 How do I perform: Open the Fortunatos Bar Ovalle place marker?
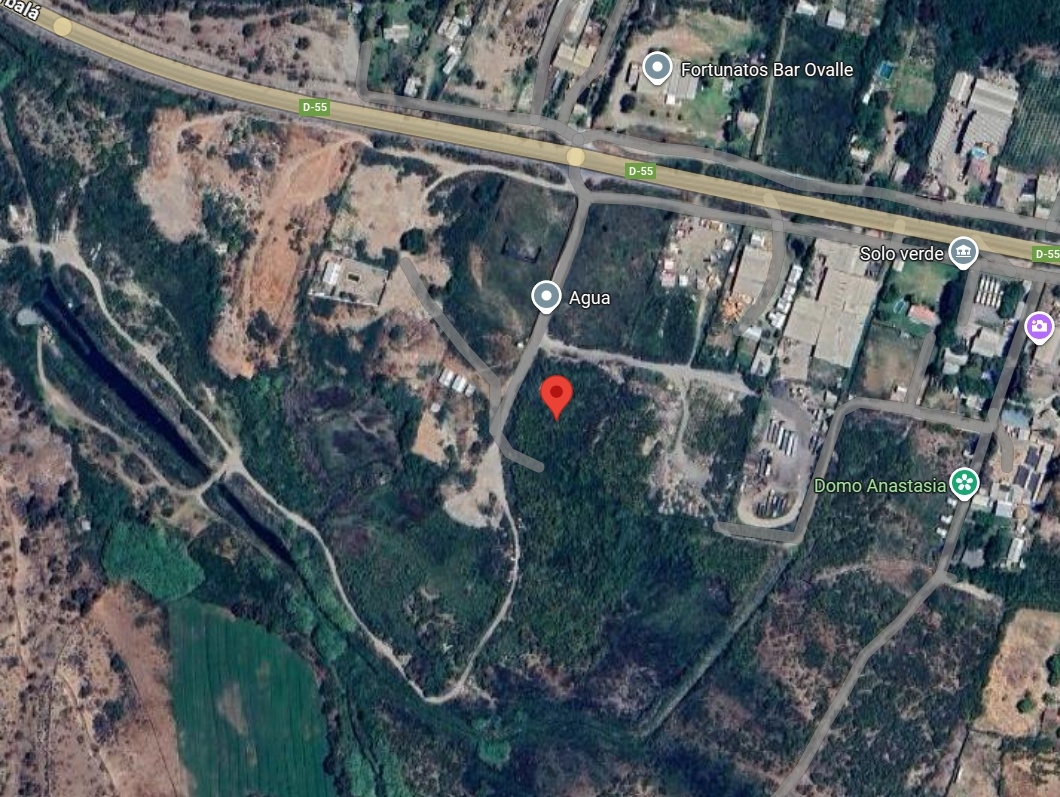(657, 68)
